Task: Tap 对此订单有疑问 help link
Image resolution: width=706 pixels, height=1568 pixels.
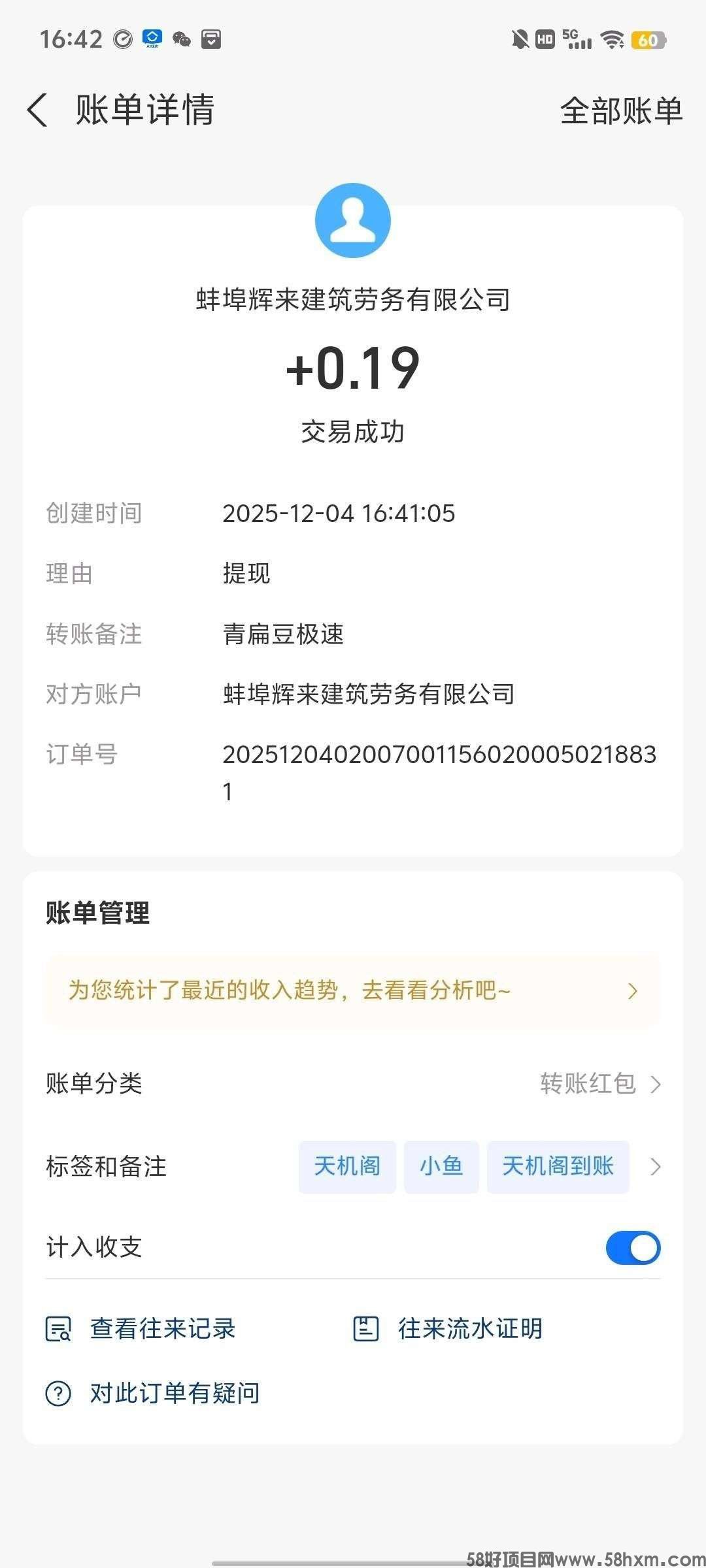Action: (x=153, y=1394)
